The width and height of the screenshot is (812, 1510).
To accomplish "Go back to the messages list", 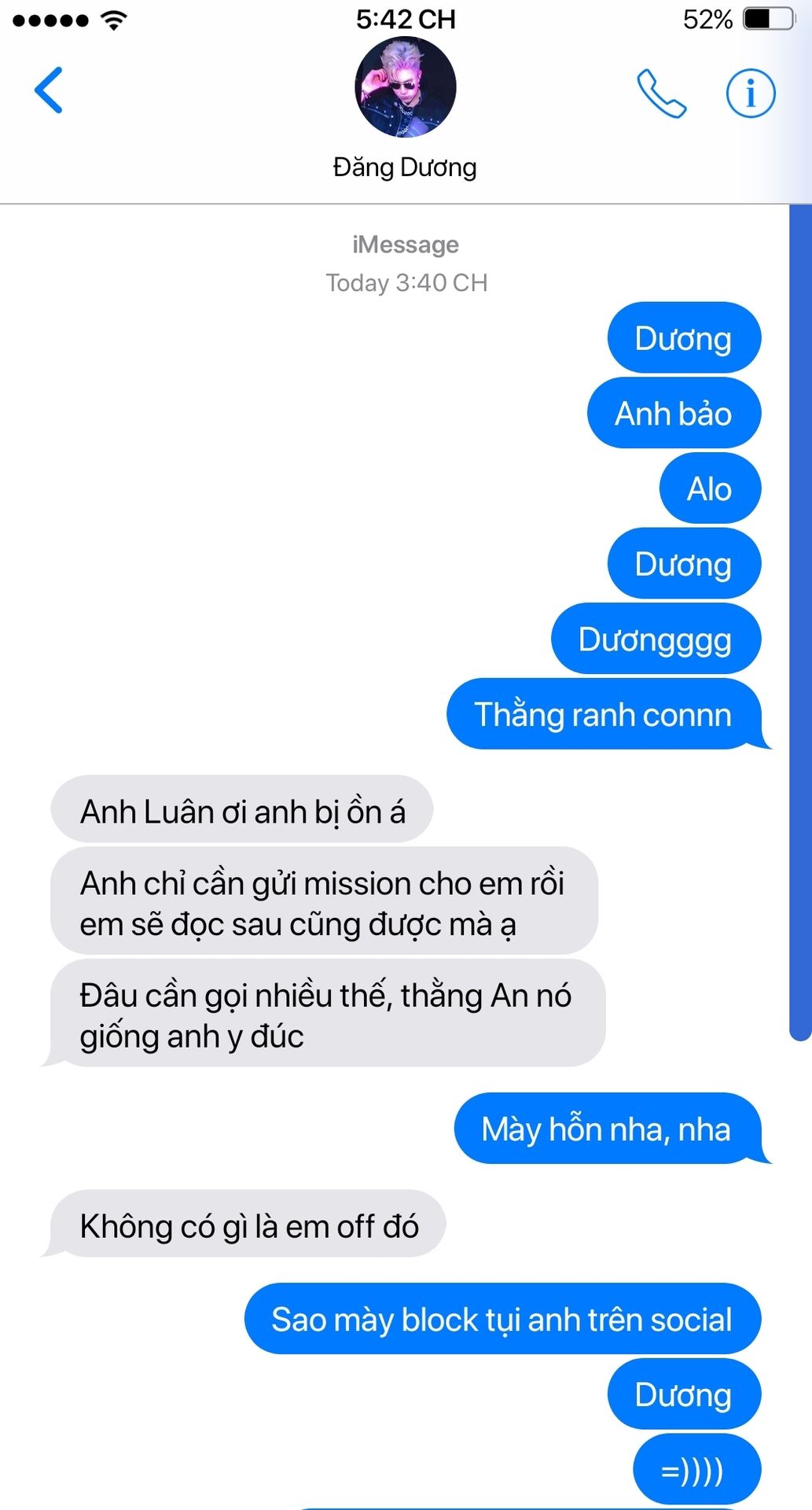I will pyautogui.click(x=49, y=90).
